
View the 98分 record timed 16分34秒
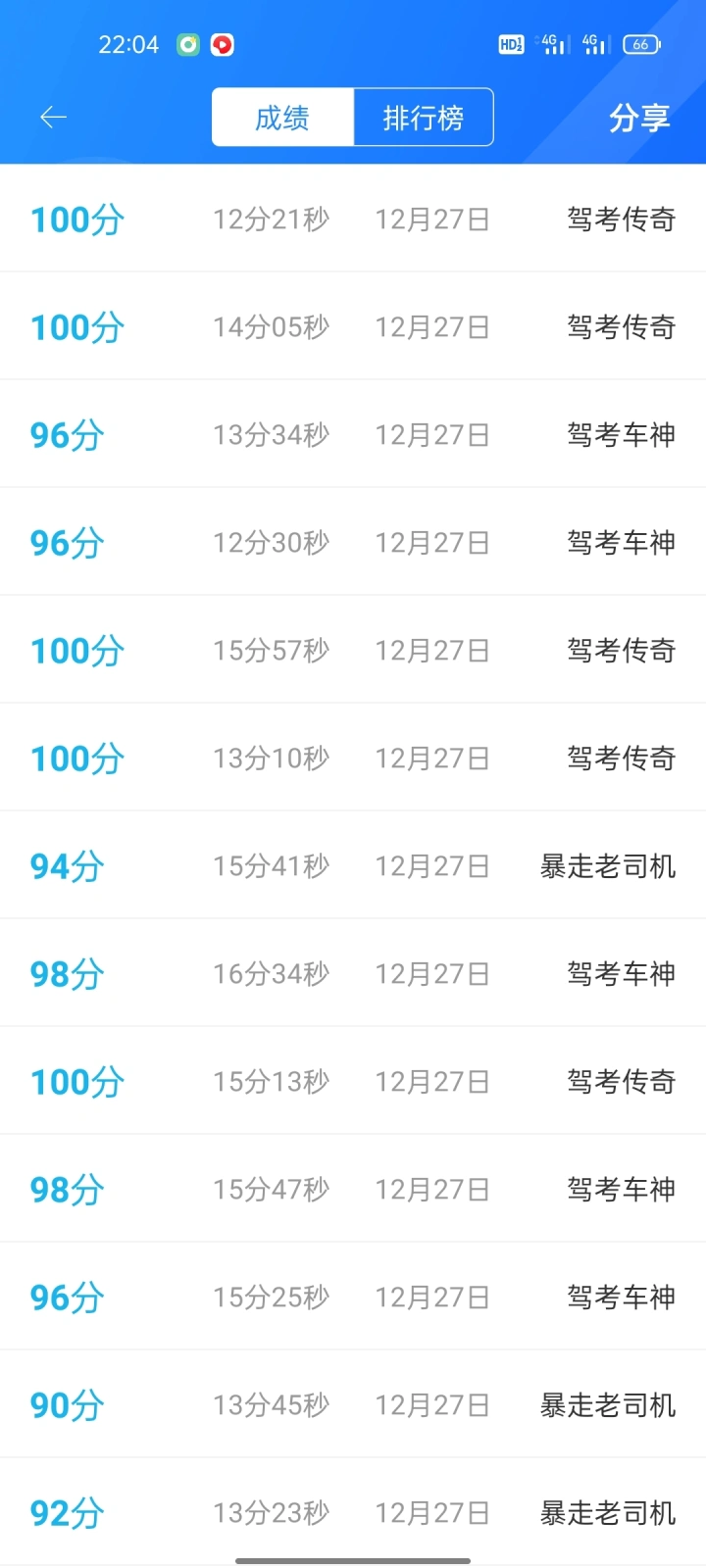click(x=353, y=973)
